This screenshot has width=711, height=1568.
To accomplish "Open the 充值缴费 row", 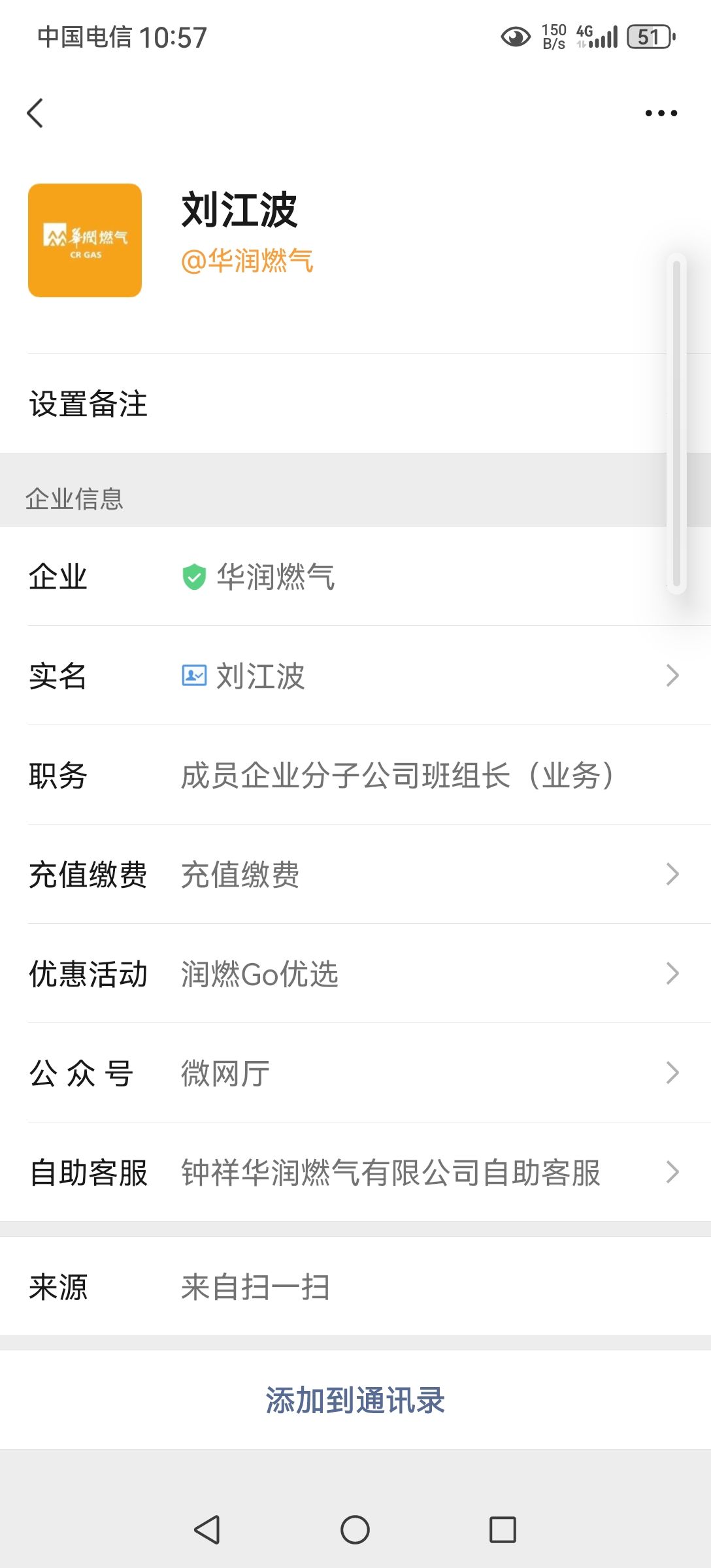I will pos(355,874).
